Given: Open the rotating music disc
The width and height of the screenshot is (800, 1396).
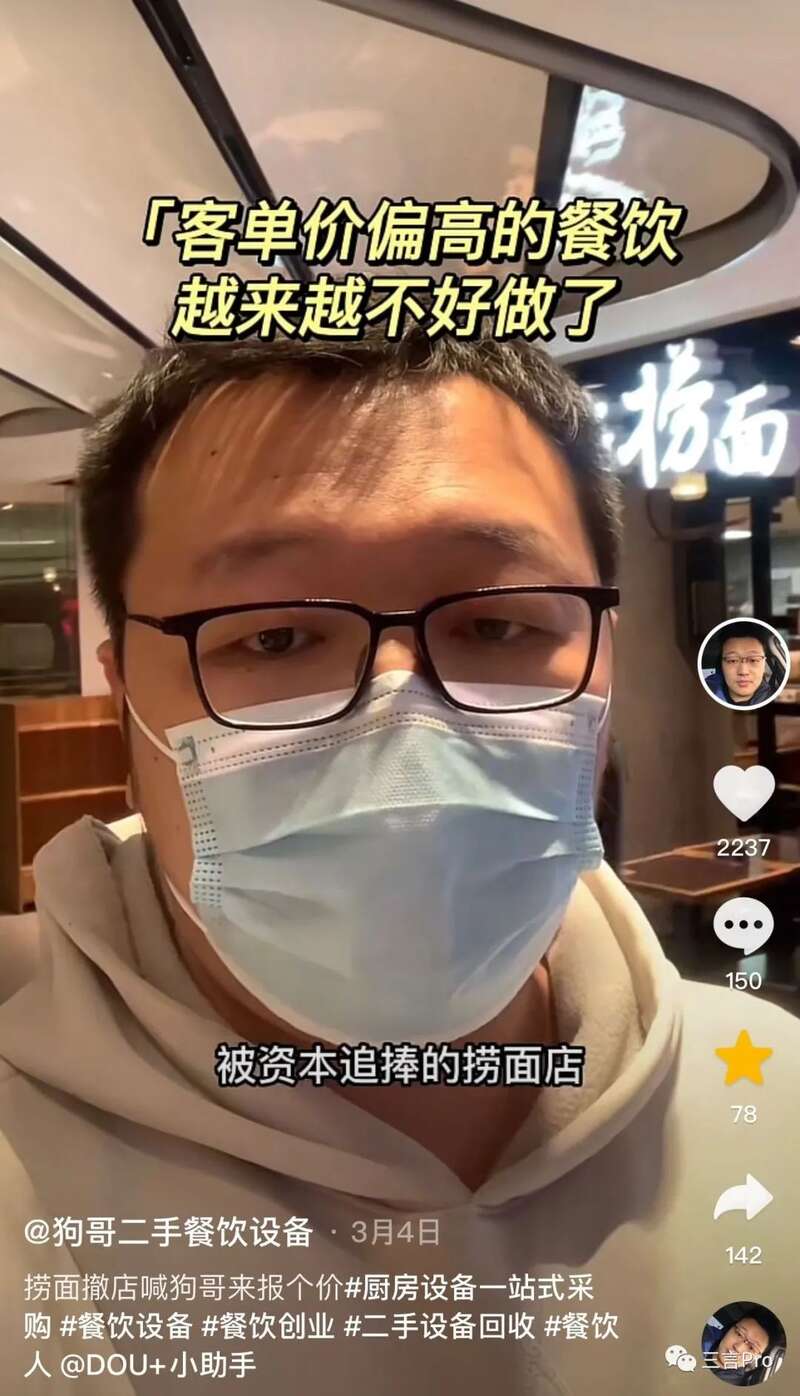Looking at the screenshot, I should (743, 1343).
